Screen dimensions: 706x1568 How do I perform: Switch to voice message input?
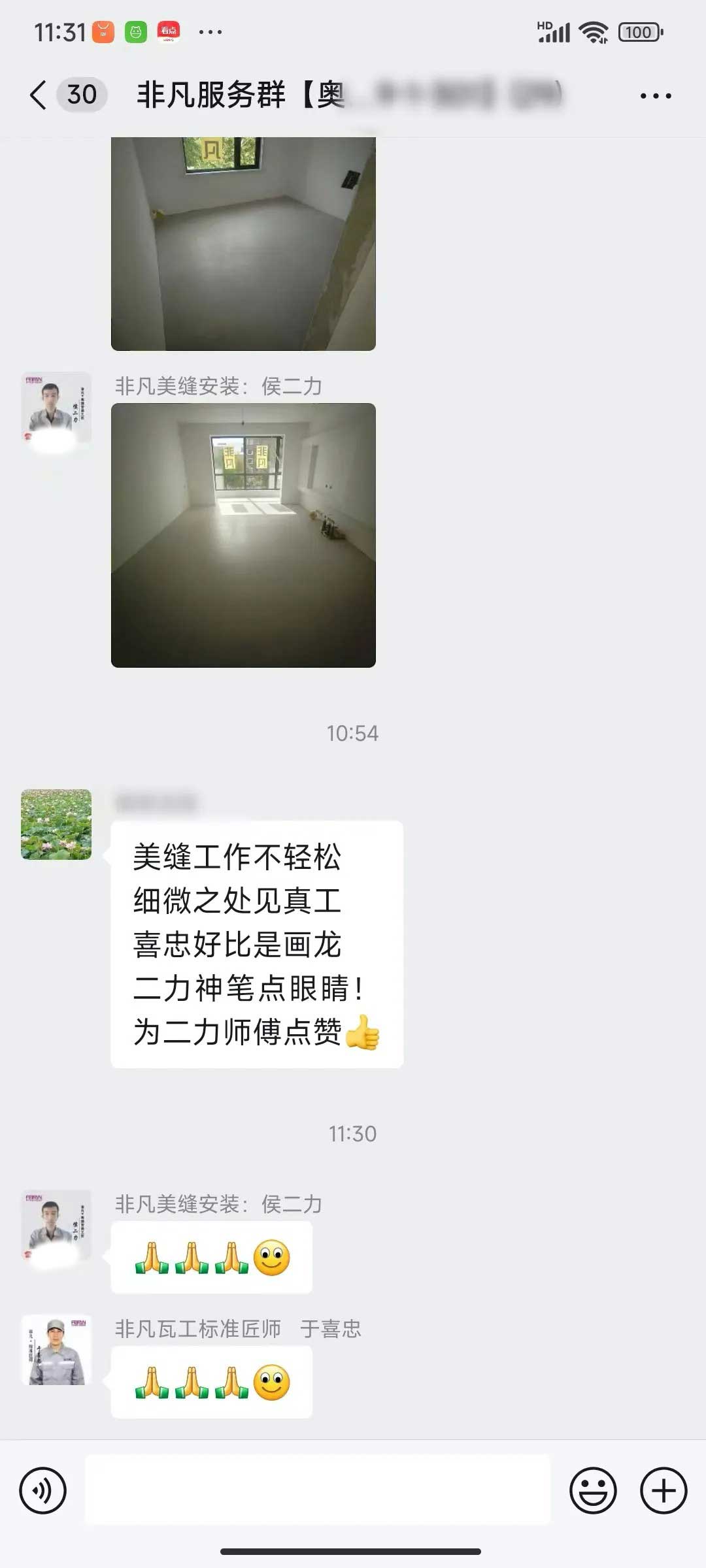point(43,1491)
